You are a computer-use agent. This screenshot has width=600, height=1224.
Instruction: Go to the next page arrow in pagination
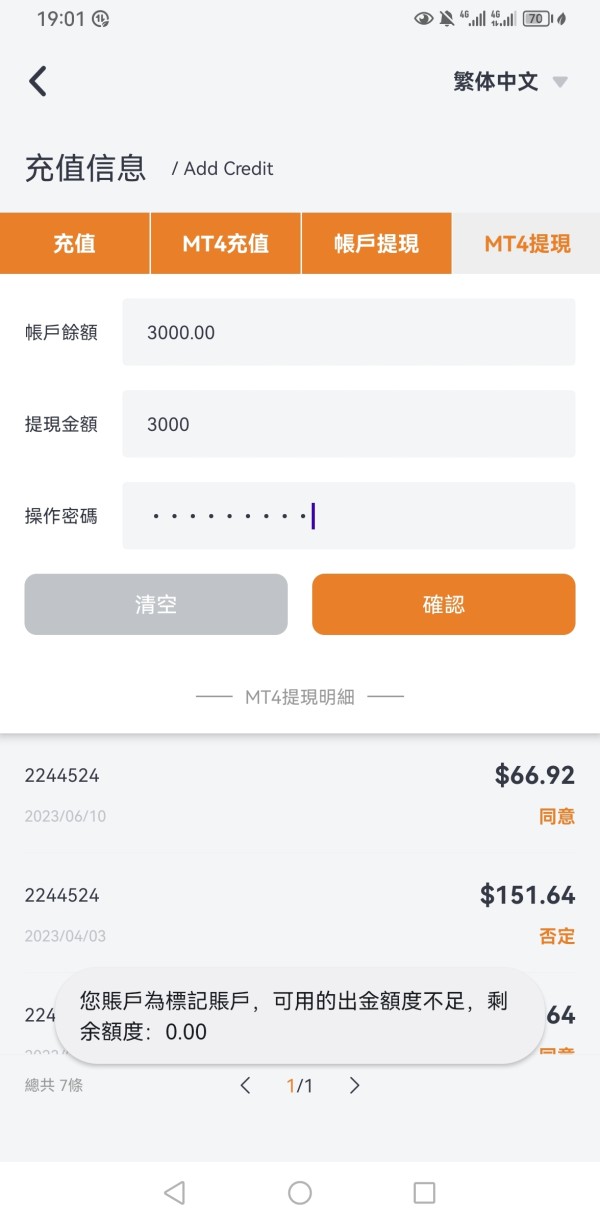tap(354, 1085)
